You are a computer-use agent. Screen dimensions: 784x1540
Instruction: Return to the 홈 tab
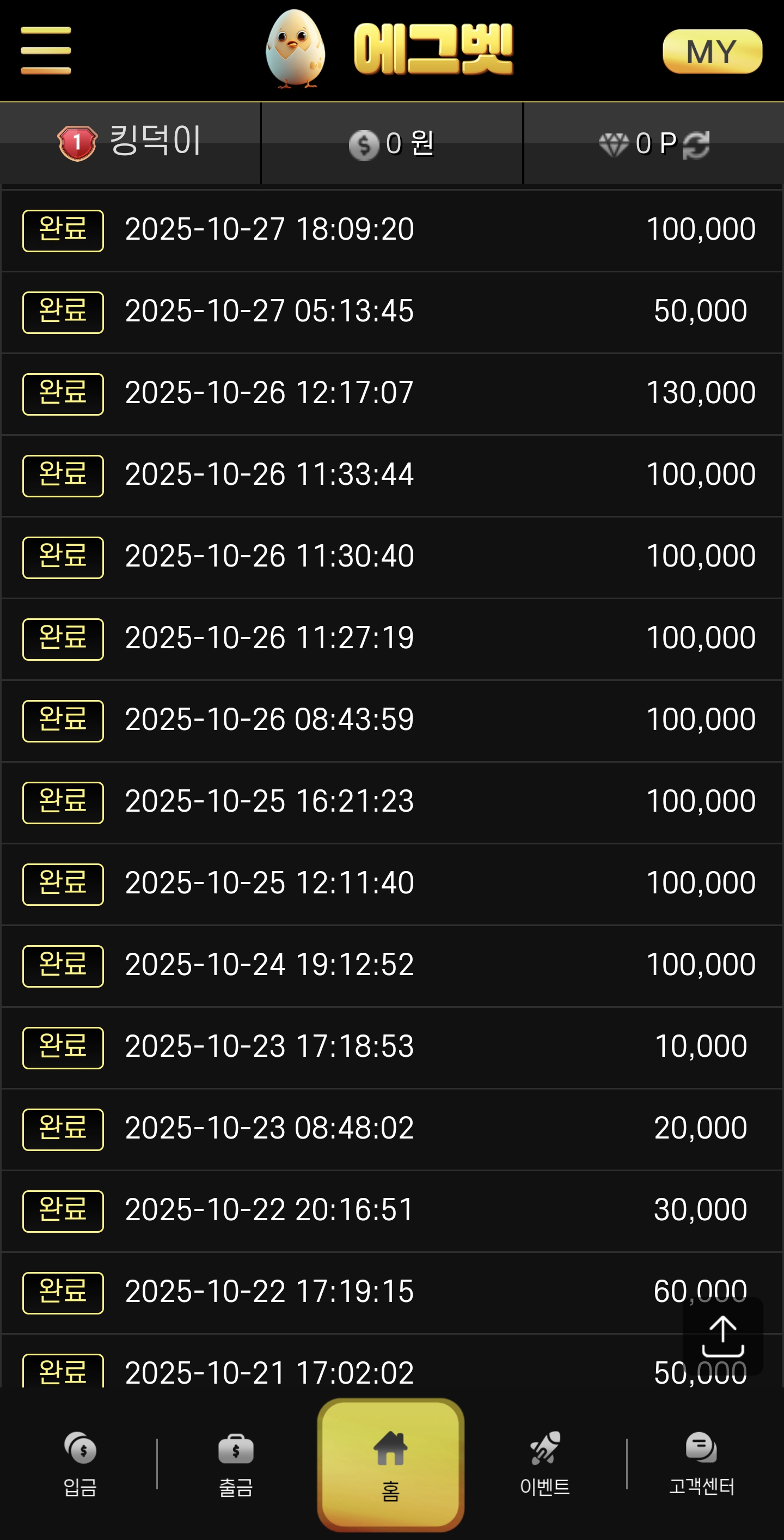pos(391,1464)
